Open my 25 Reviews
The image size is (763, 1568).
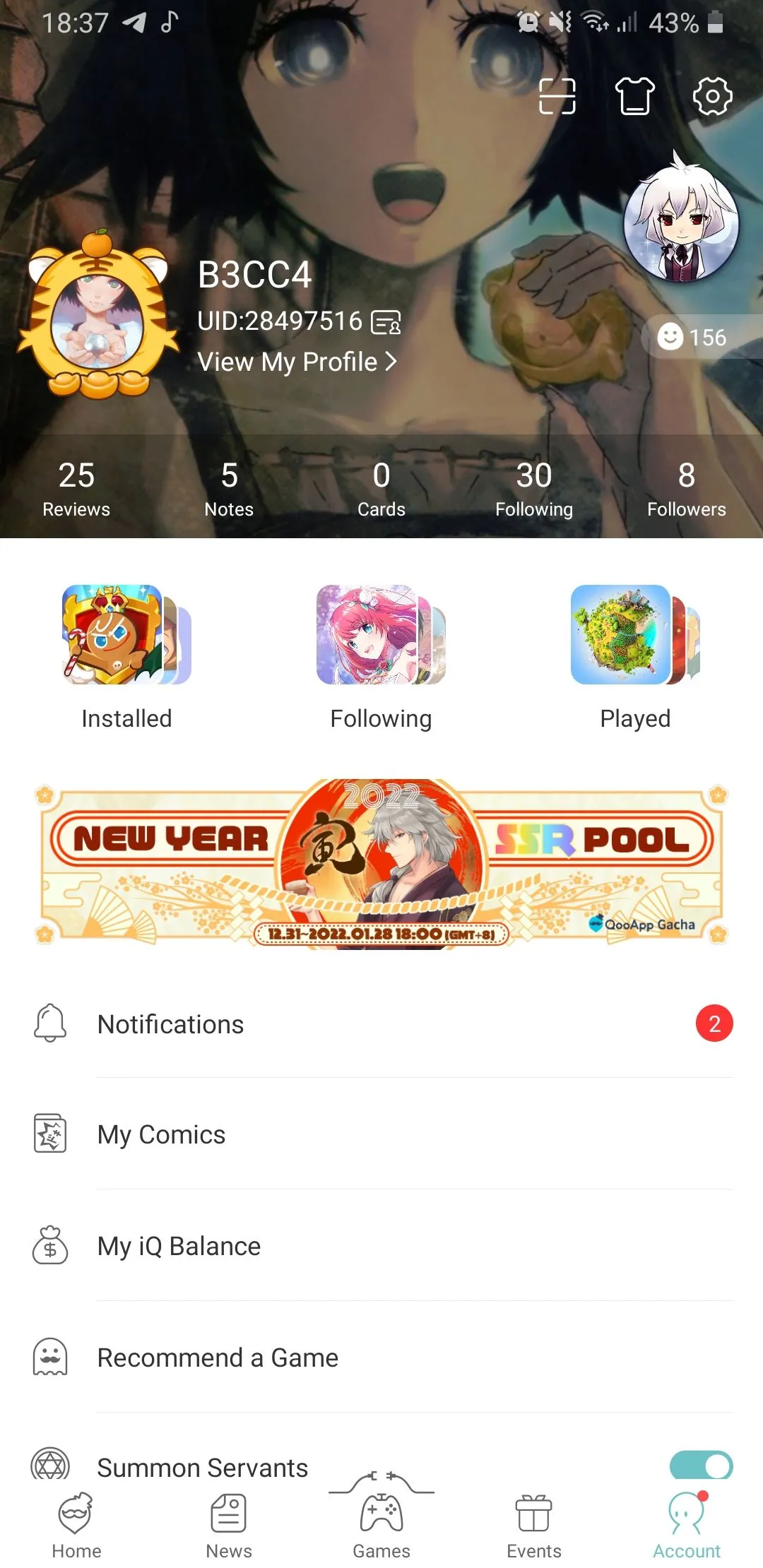(76, 488)
